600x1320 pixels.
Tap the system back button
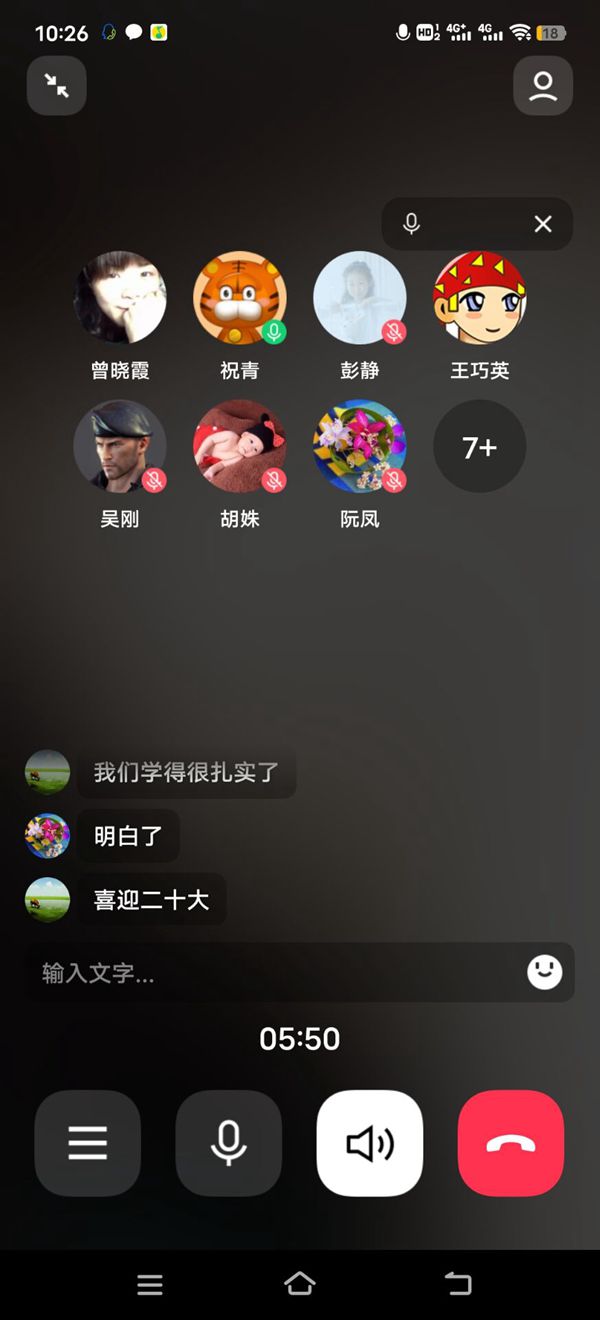pos(457,1284)
